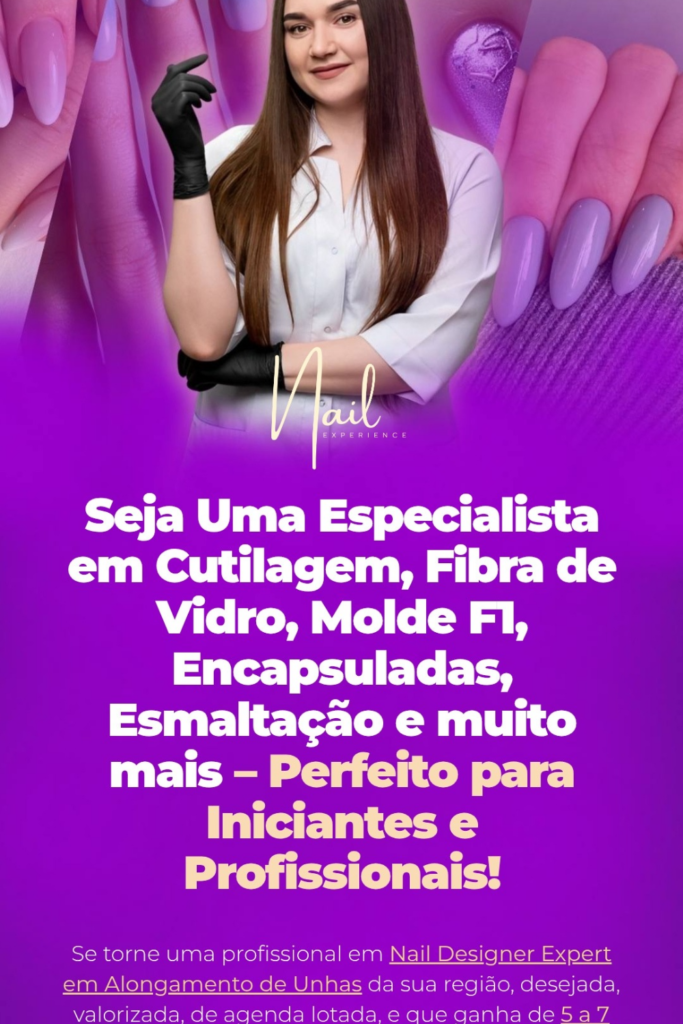This screenshot has width=683, height=1024.
Task: Tap the underlined '5 a 7' link
Action: [x=585, y=1012]
